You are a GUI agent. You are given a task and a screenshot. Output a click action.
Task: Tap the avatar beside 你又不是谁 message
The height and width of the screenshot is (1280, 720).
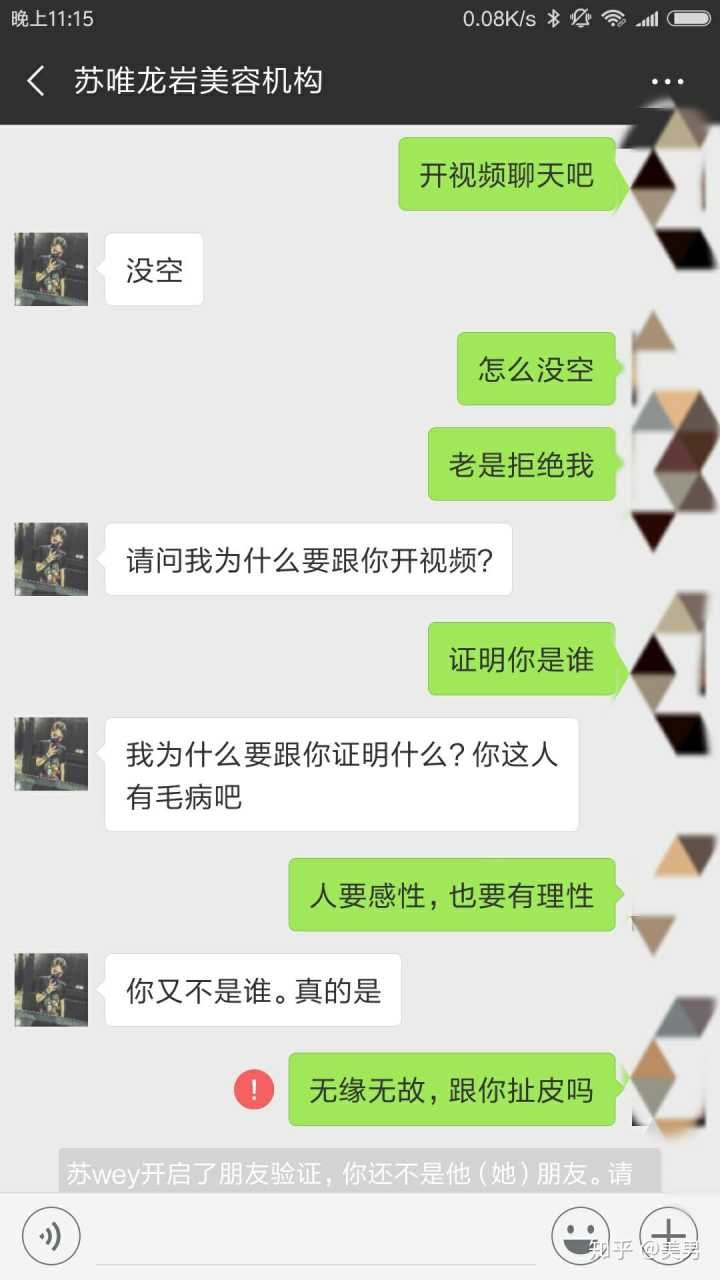50,988
